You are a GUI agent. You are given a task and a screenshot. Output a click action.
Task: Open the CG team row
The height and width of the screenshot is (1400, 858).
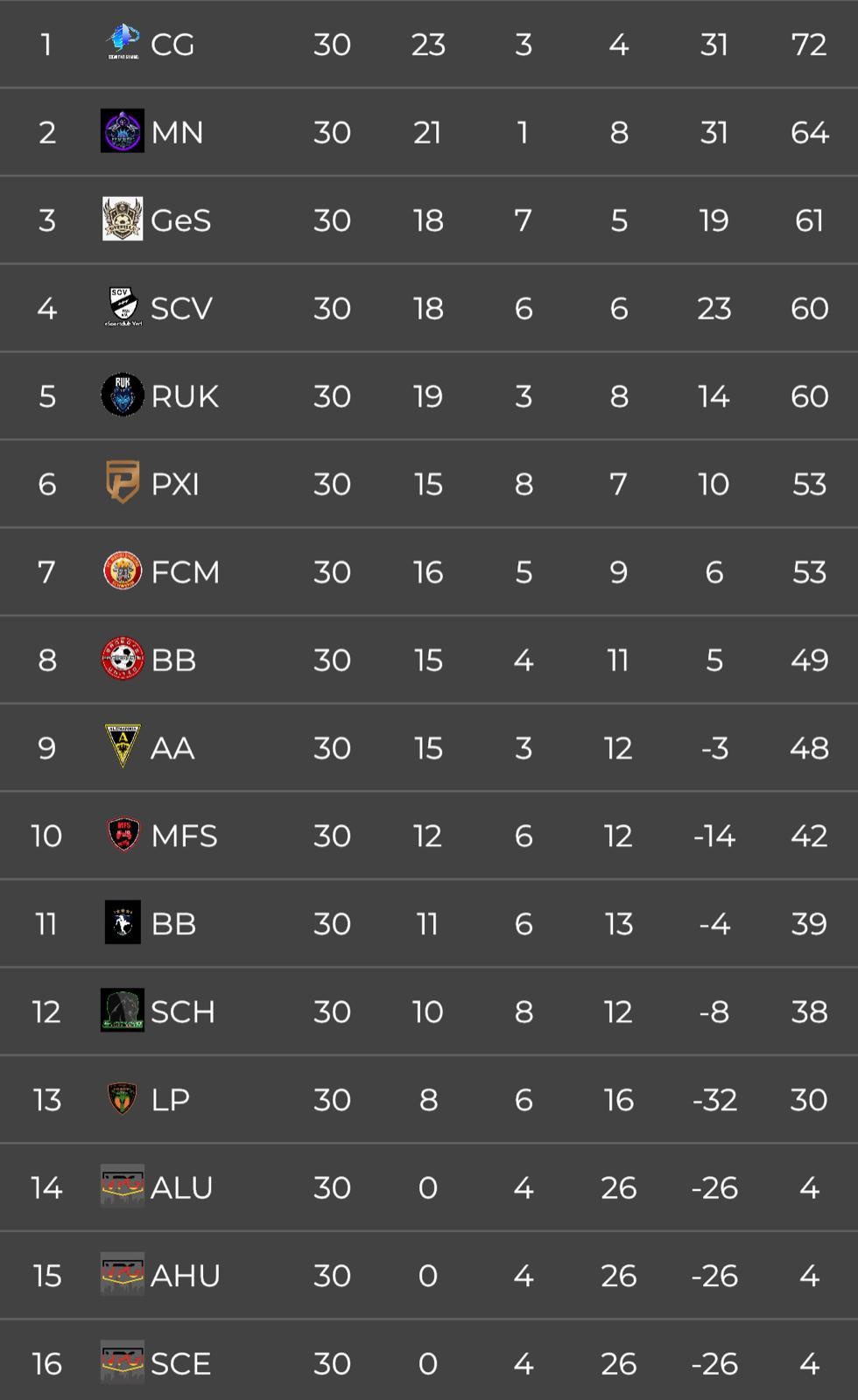[429, 44]
